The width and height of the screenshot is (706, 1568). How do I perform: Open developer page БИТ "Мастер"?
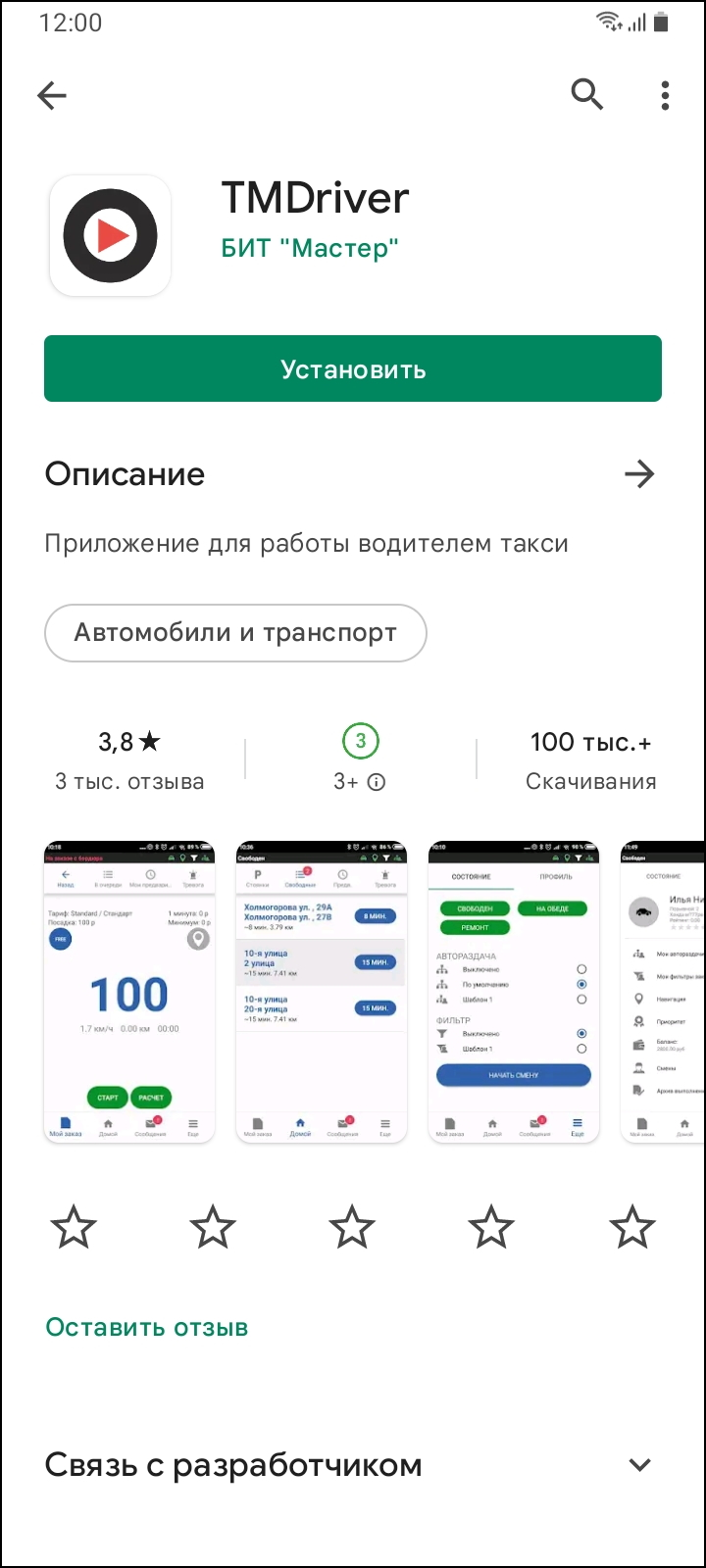pos(310,248)
